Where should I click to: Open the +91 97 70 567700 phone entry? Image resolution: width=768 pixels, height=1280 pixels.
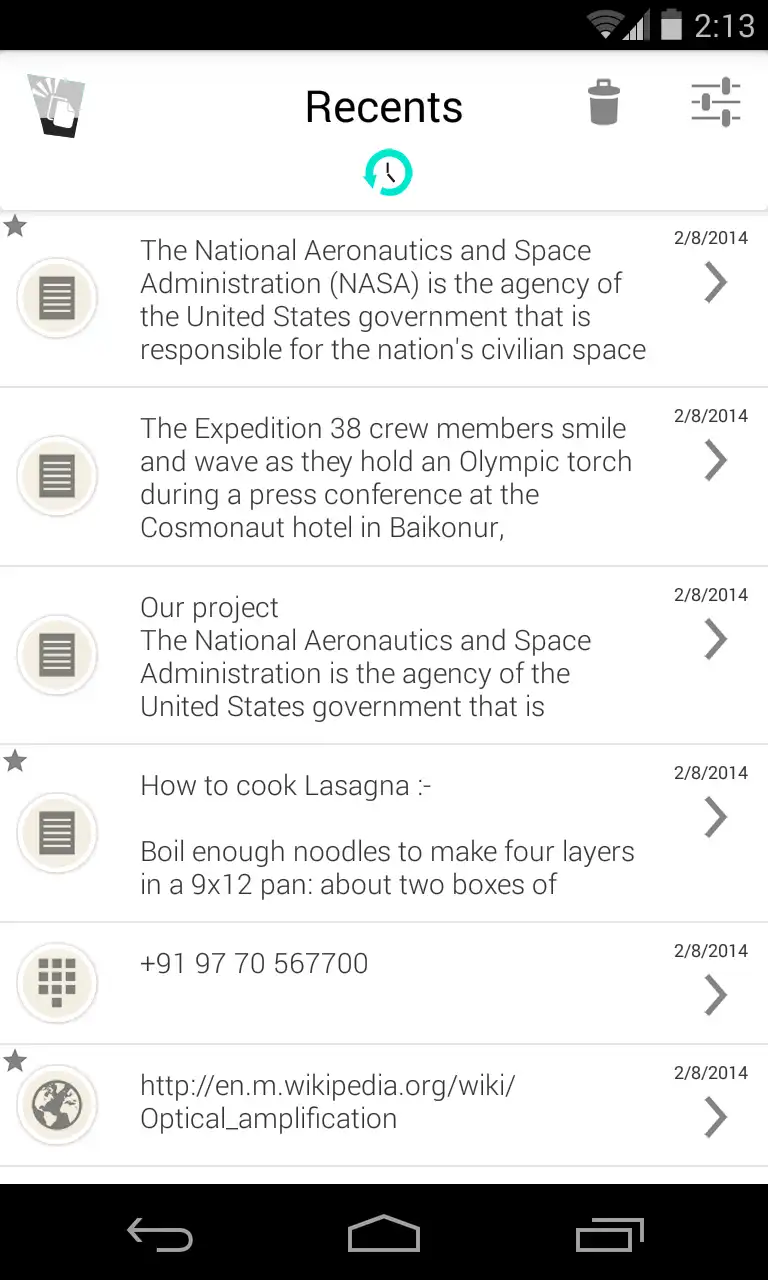pos(392,984)
